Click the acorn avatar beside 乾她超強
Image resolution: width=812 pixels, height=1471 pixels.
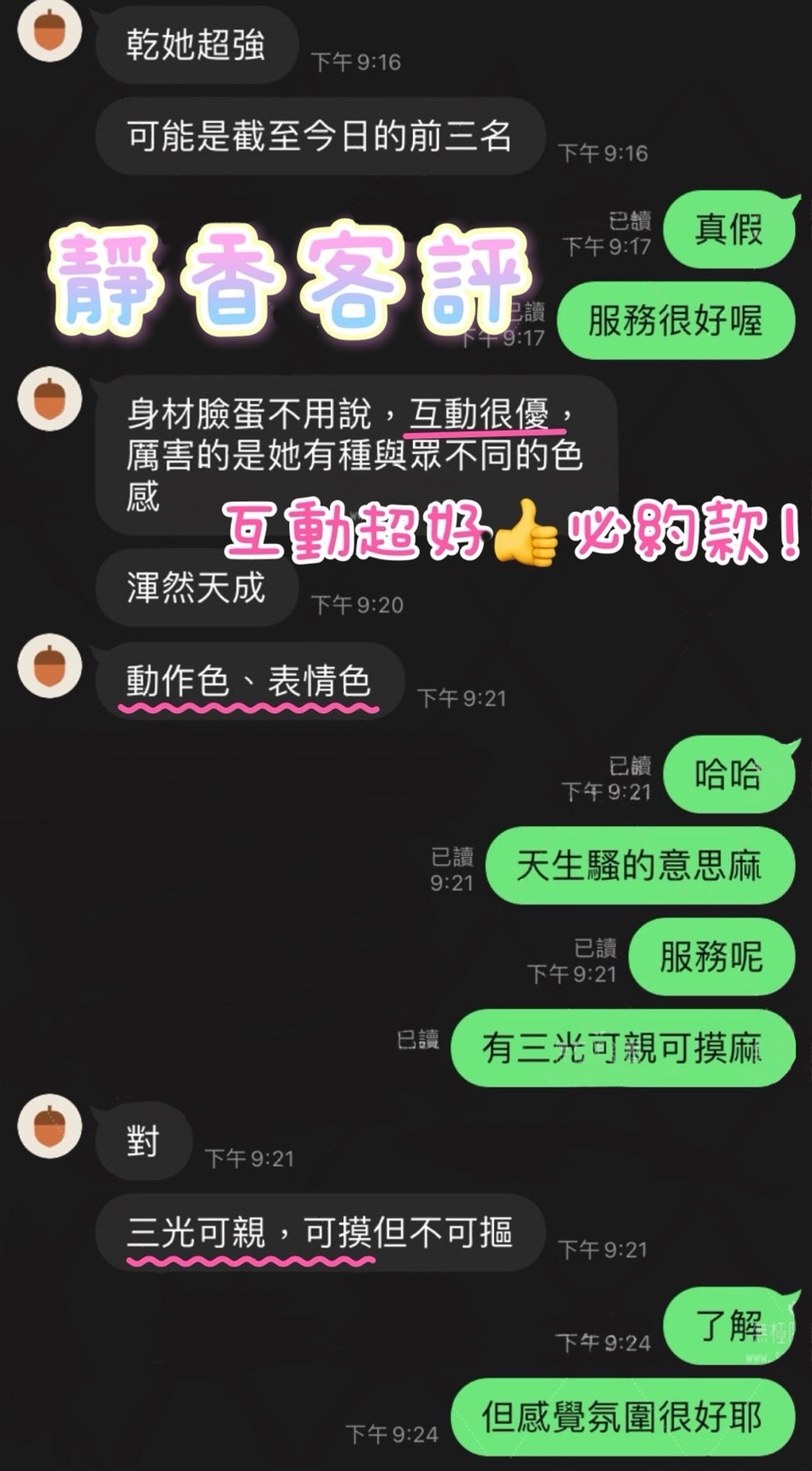(x=49, y=34)
